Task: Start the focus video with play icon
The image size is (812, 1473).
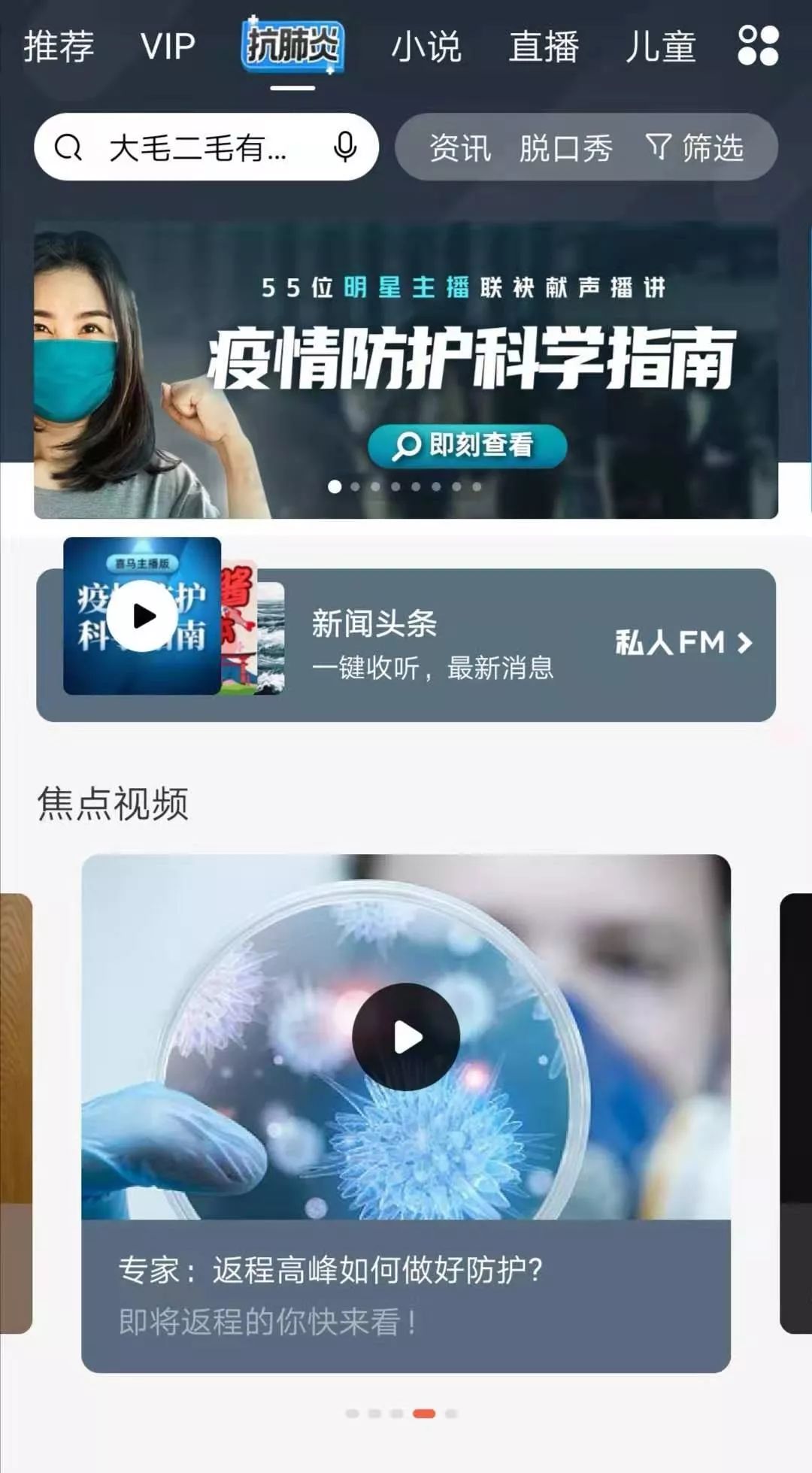Action: [x=410, y=1036]
